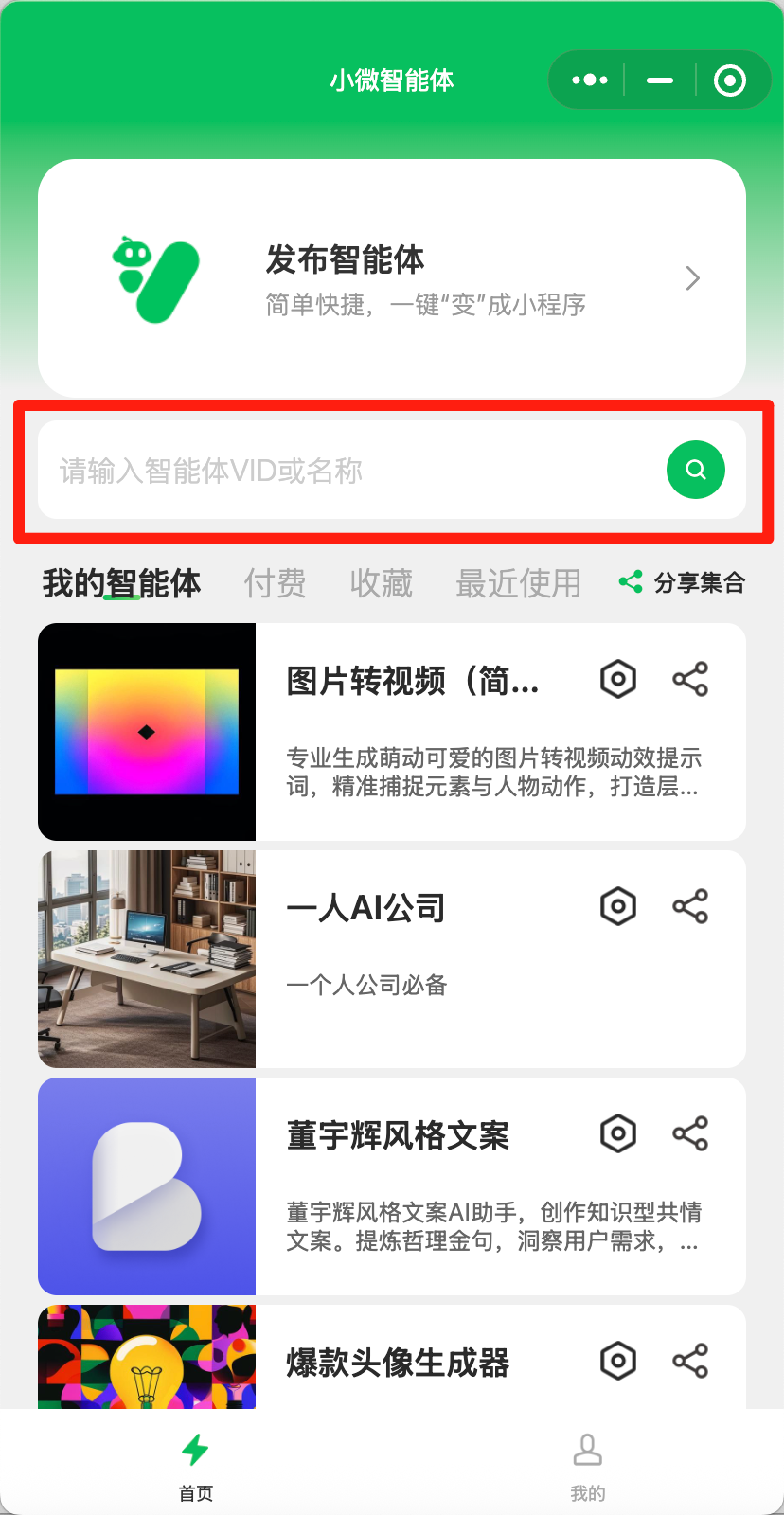The width and height of the screenshot is (784, 1515).
Task: Switch to the 付费 tab
Action: point(275,583)
